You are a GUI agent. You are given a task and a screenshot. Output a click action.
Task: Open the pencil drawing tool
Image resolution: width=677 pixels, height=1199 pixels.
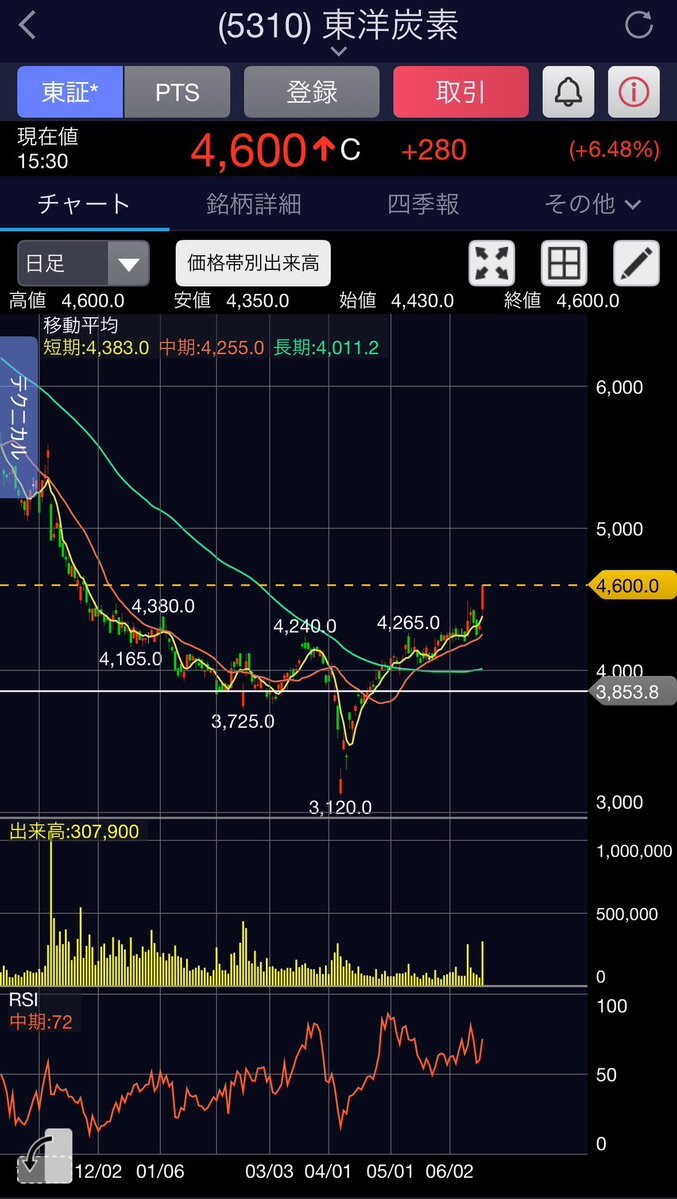pyautogui.click(x=635, y=264)
